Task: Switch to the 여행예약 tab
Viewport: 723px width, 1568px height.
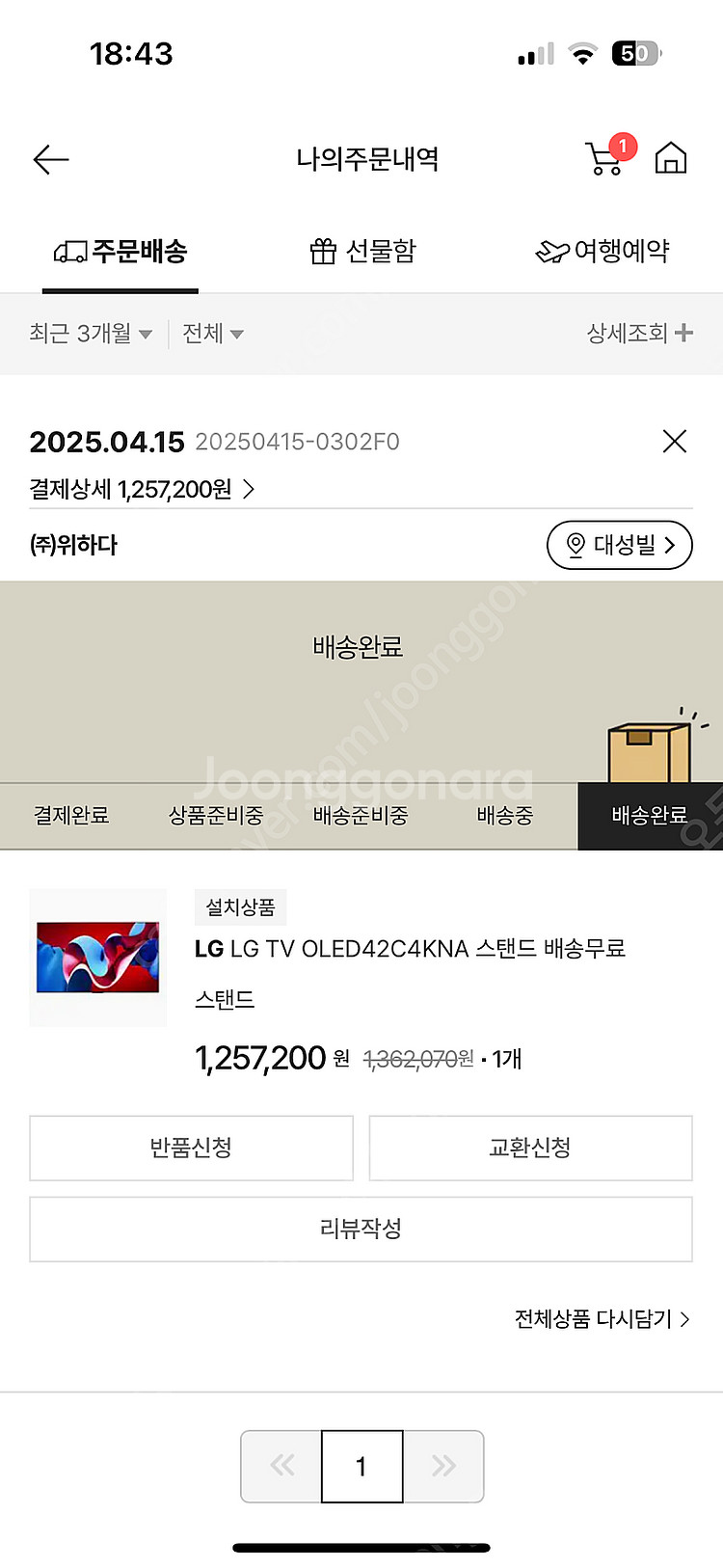Action: (602, 252)
